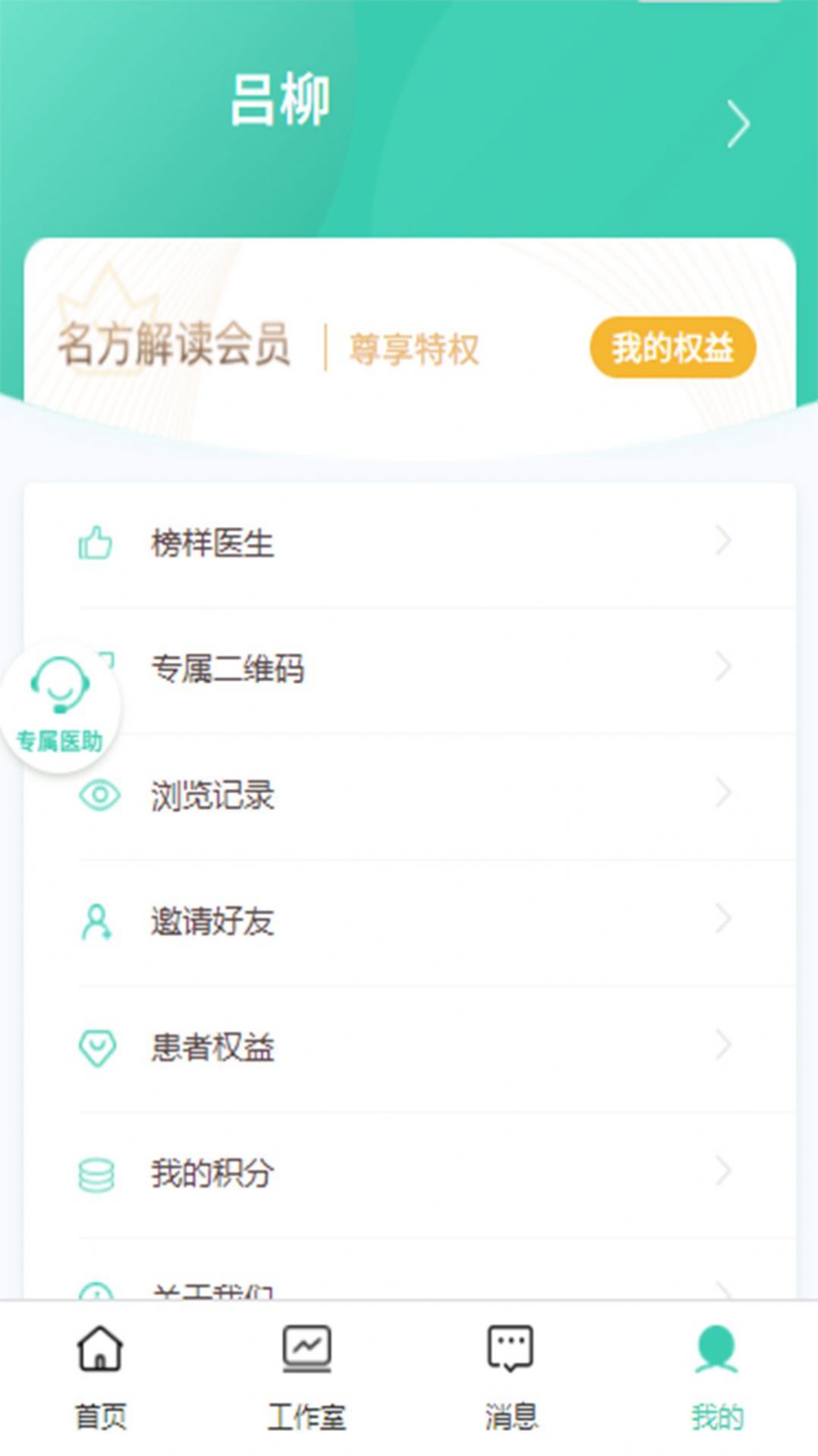The width and height of the screenshot is (818, 1456).
Task: Switch to the 工作室 tab
Action: pos(306,1382)
